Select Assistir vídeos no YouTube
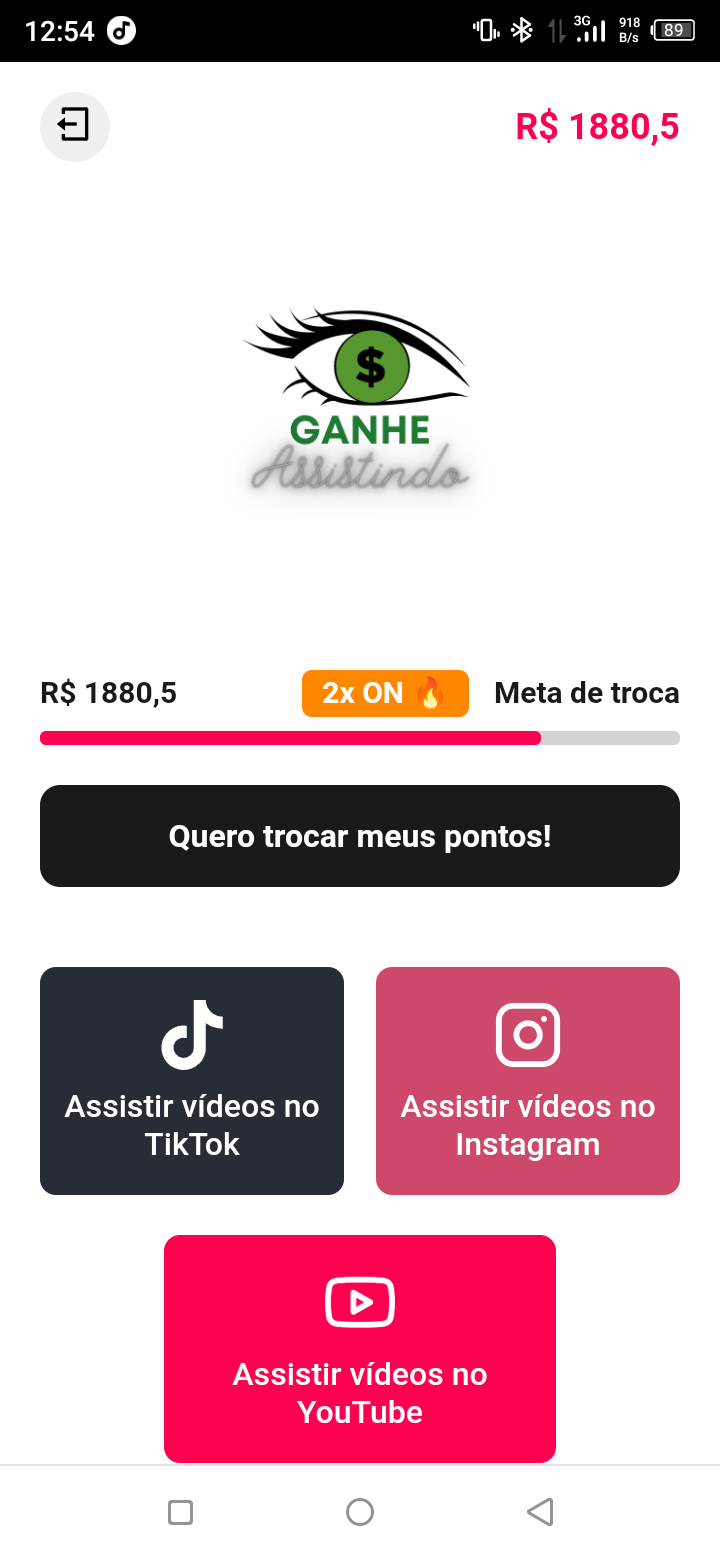Viewport: 720px width, 1560px height. point(360,1348)
